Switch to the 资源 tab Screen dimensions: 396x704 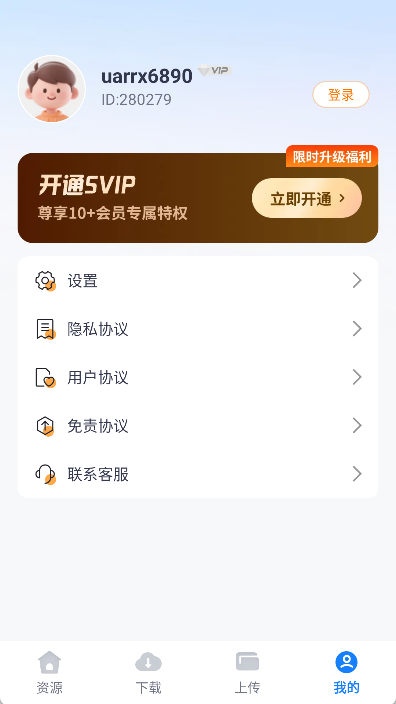pyautogui.click(x=49, y=673)
